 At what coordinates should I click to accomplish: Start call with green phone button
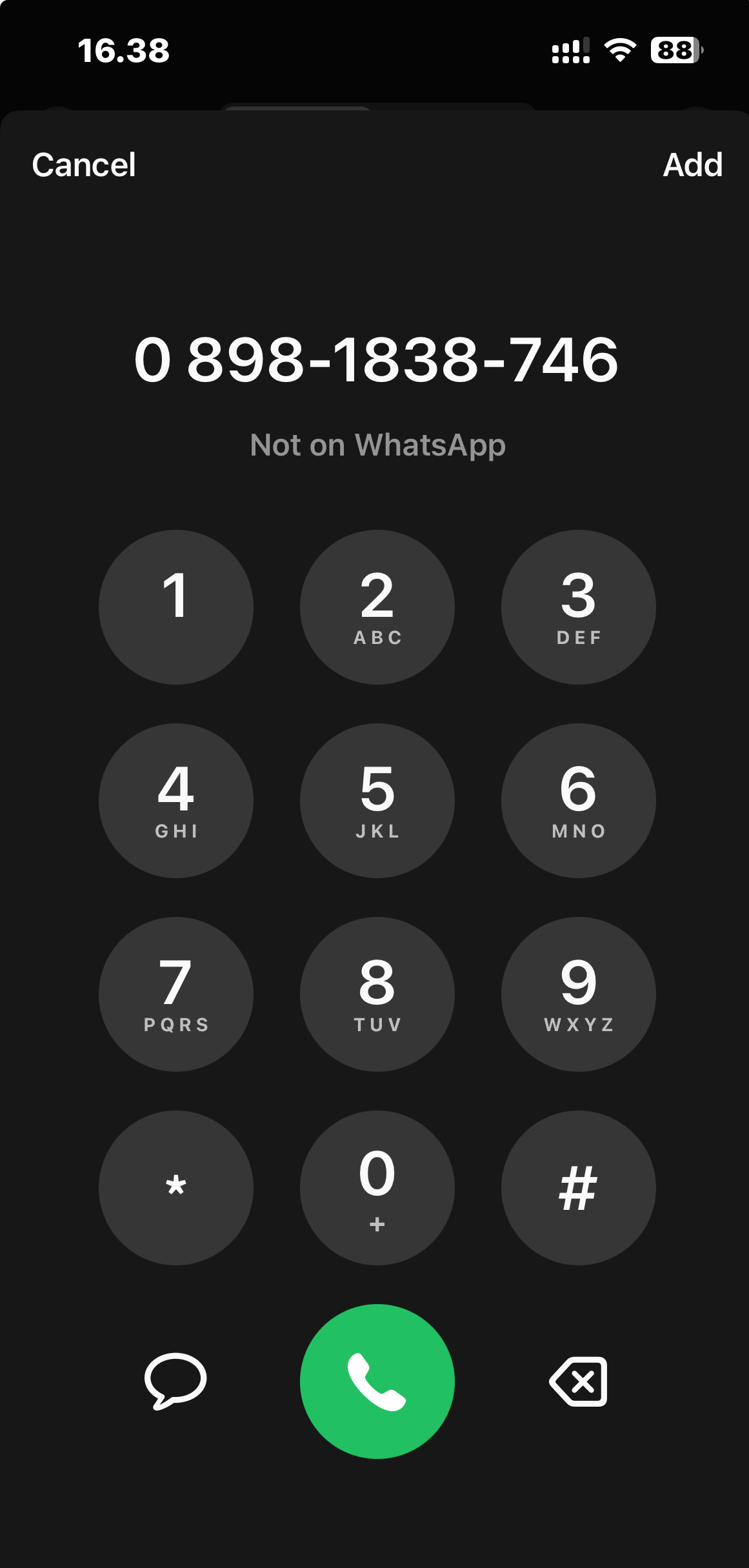(x=377, y=1382)
